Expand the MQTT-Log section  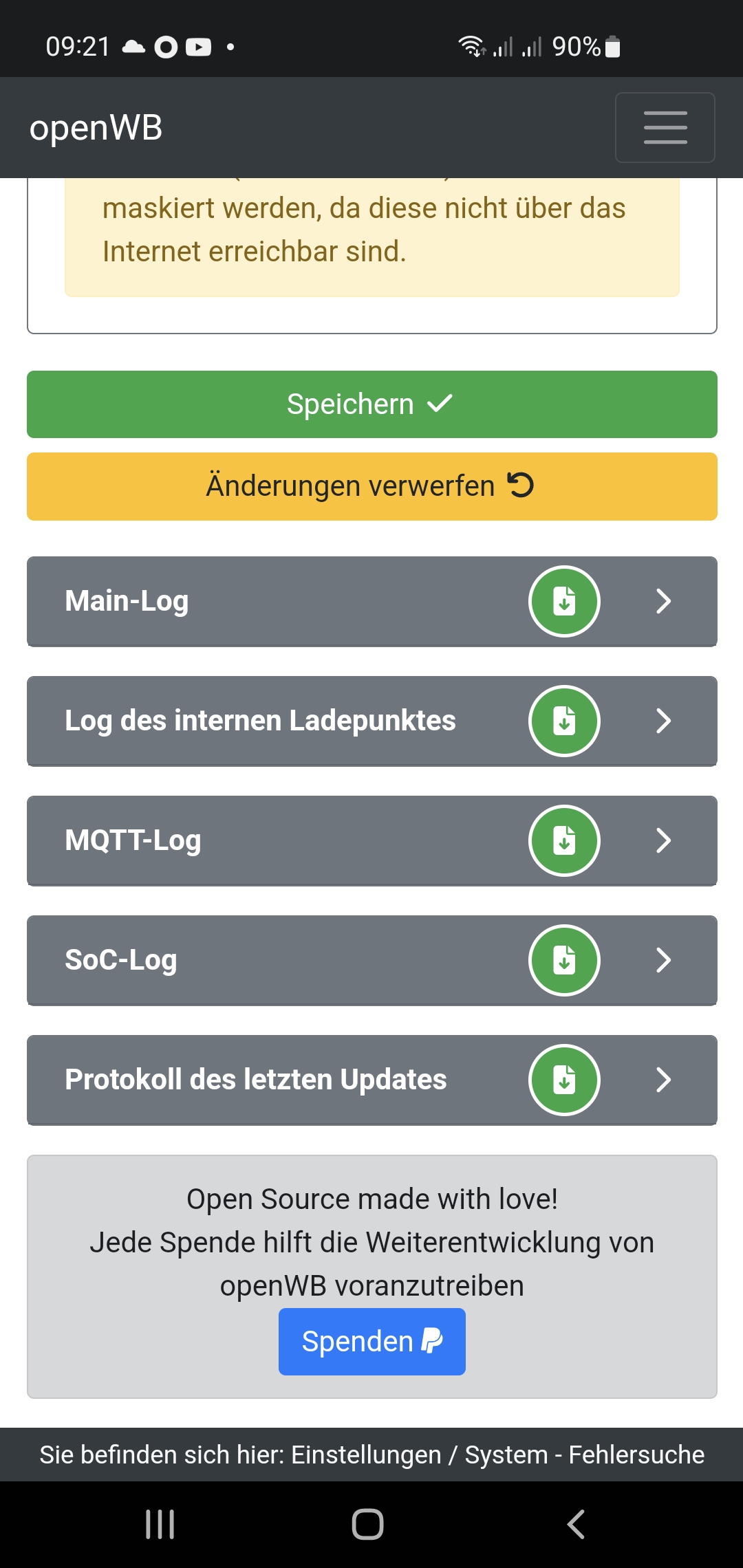(663, 841)
